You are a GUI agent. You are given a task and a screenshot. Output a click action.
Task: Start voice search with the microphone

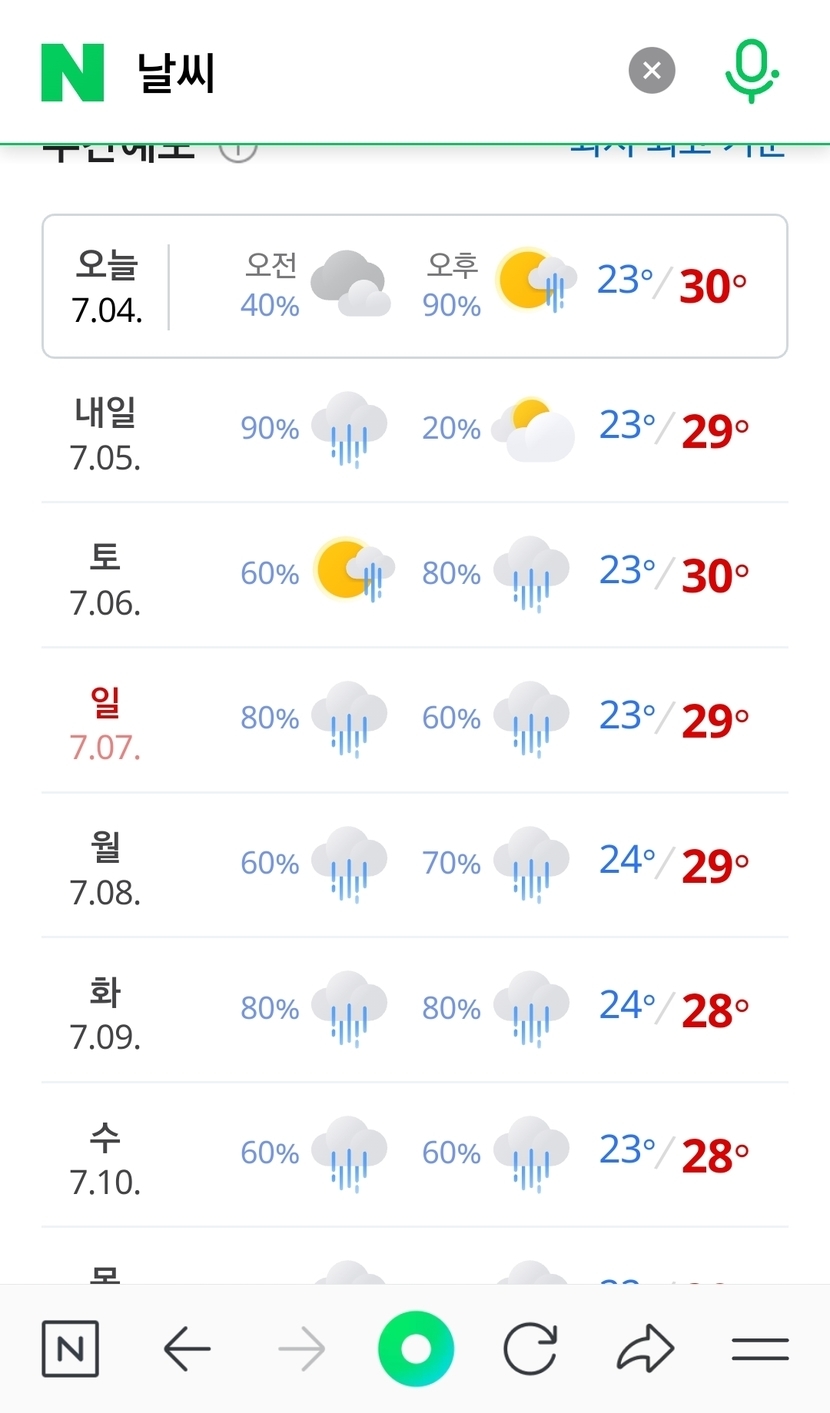click(751, 72)
